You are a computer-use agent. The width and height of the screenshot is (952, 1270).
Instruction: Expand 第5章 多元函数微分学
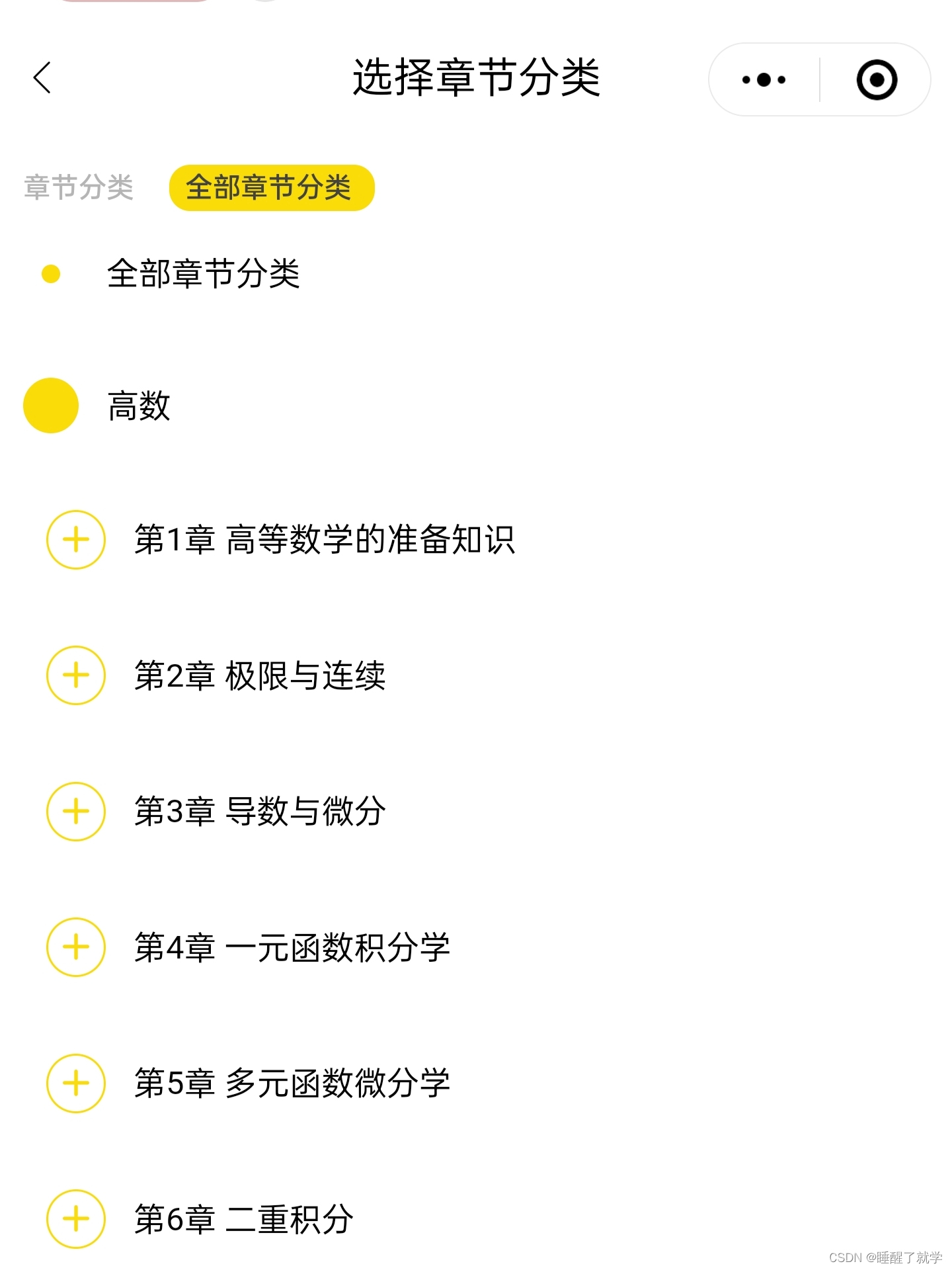(76, 1083)
